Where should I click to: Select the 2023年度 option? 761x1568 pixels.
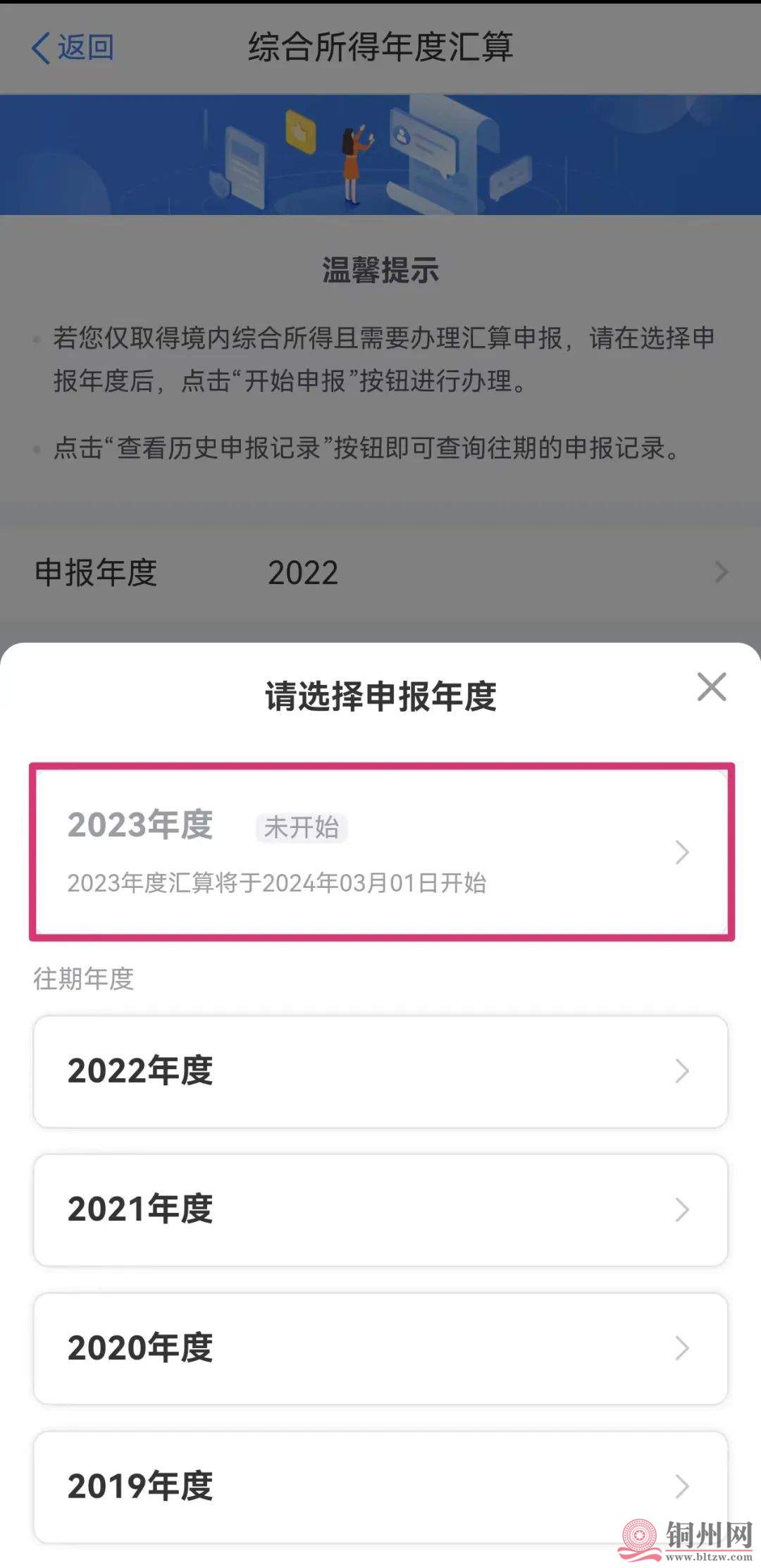(x=380, y=851)
